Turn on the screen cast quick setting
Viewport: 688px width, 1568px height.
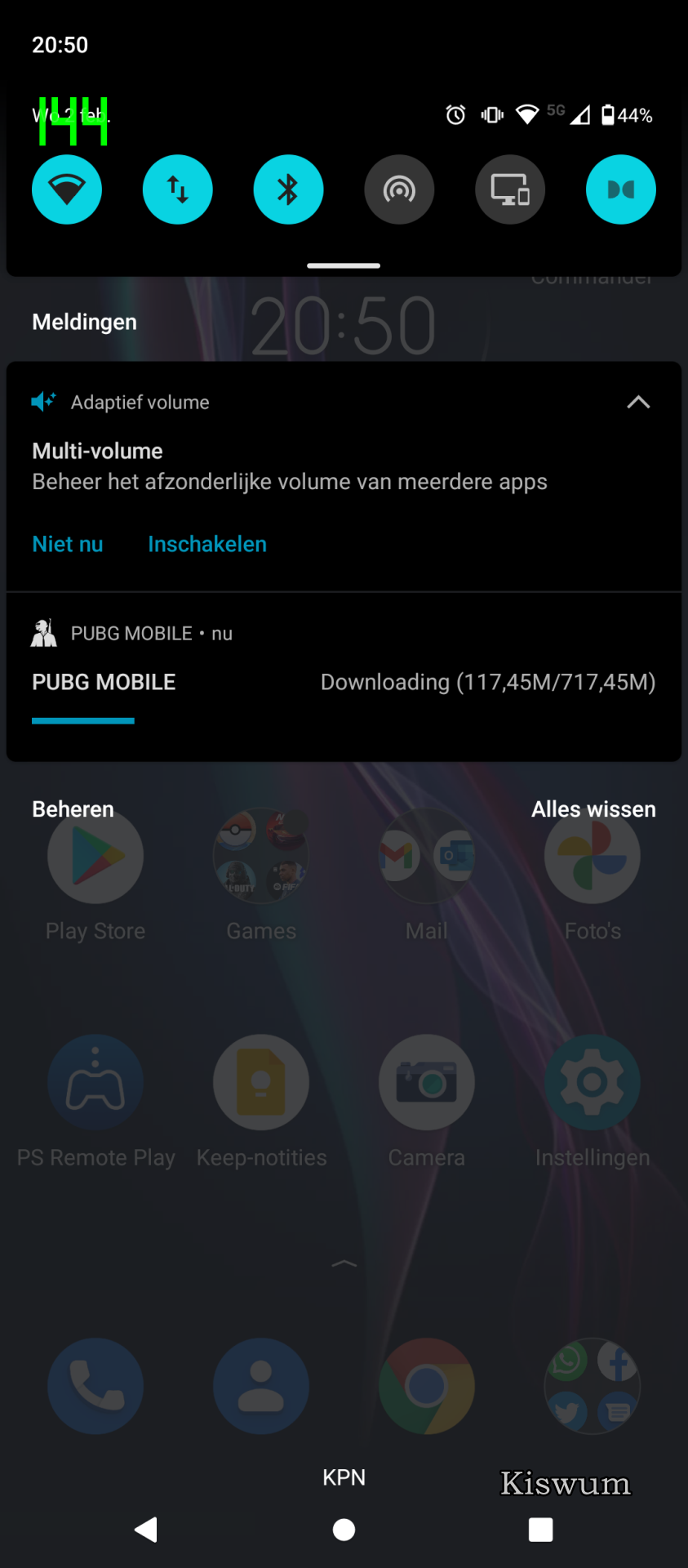[x=510, y=189]
